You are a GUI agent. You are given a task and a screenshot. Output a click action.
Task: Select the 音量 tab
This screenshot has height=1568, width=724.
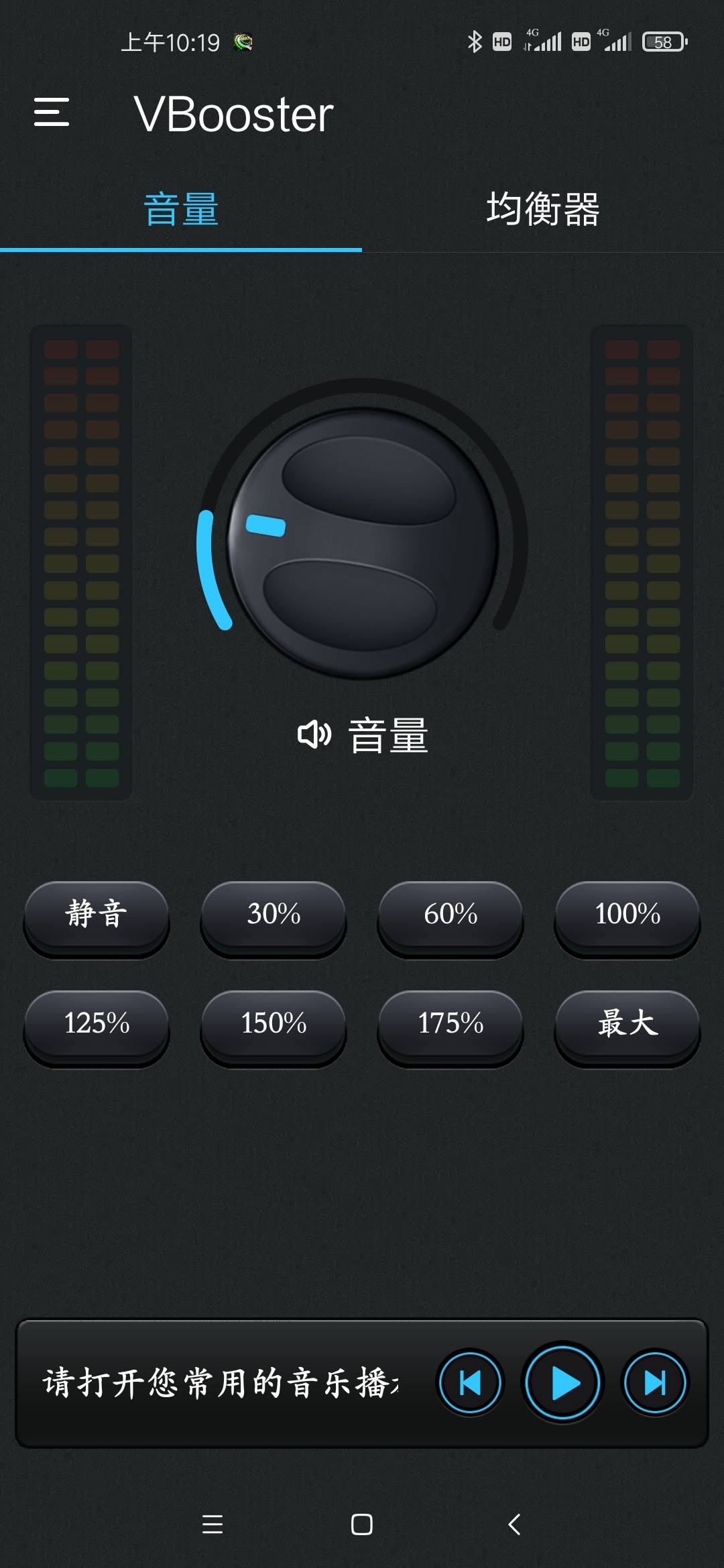pyautogui.click(x=181, y=209)
